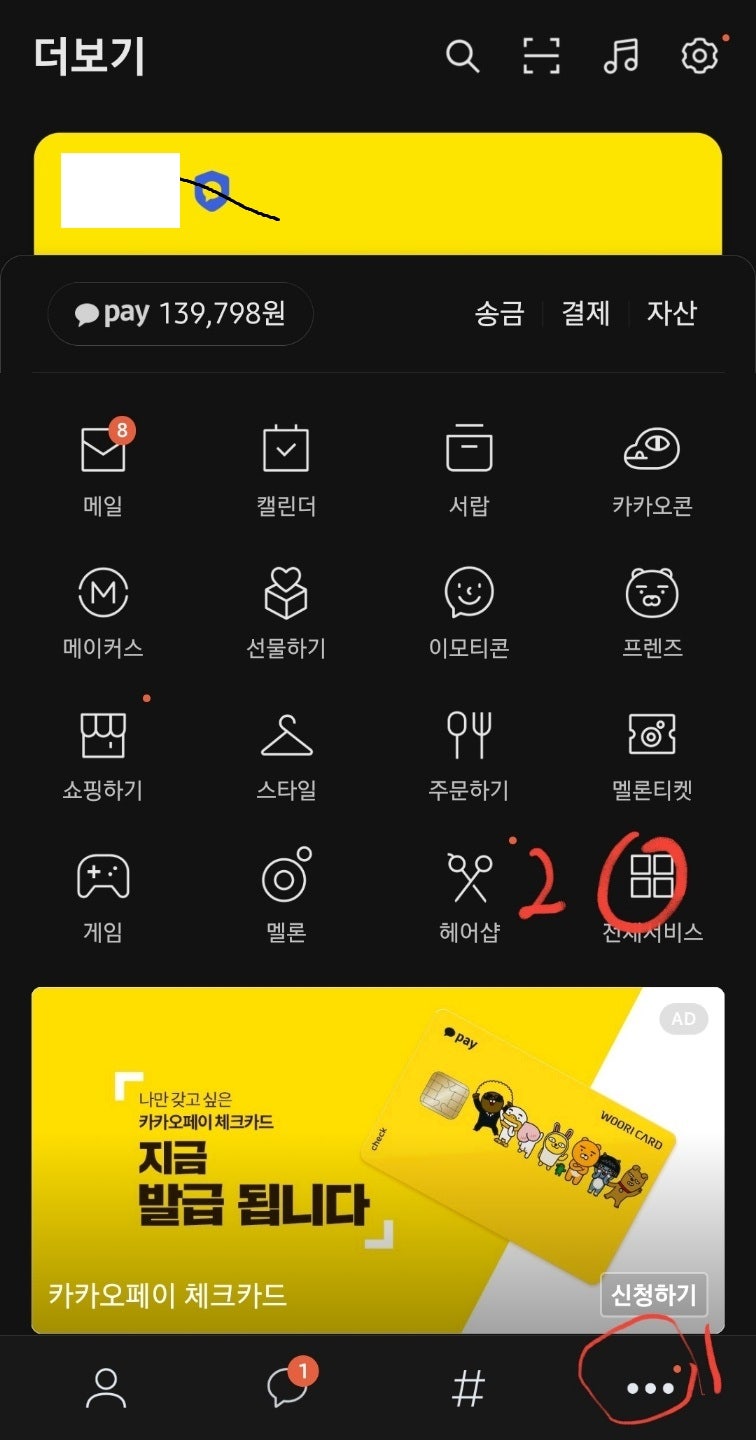Select 송금 to send money

pyautogui.click(x=499, y=314)
